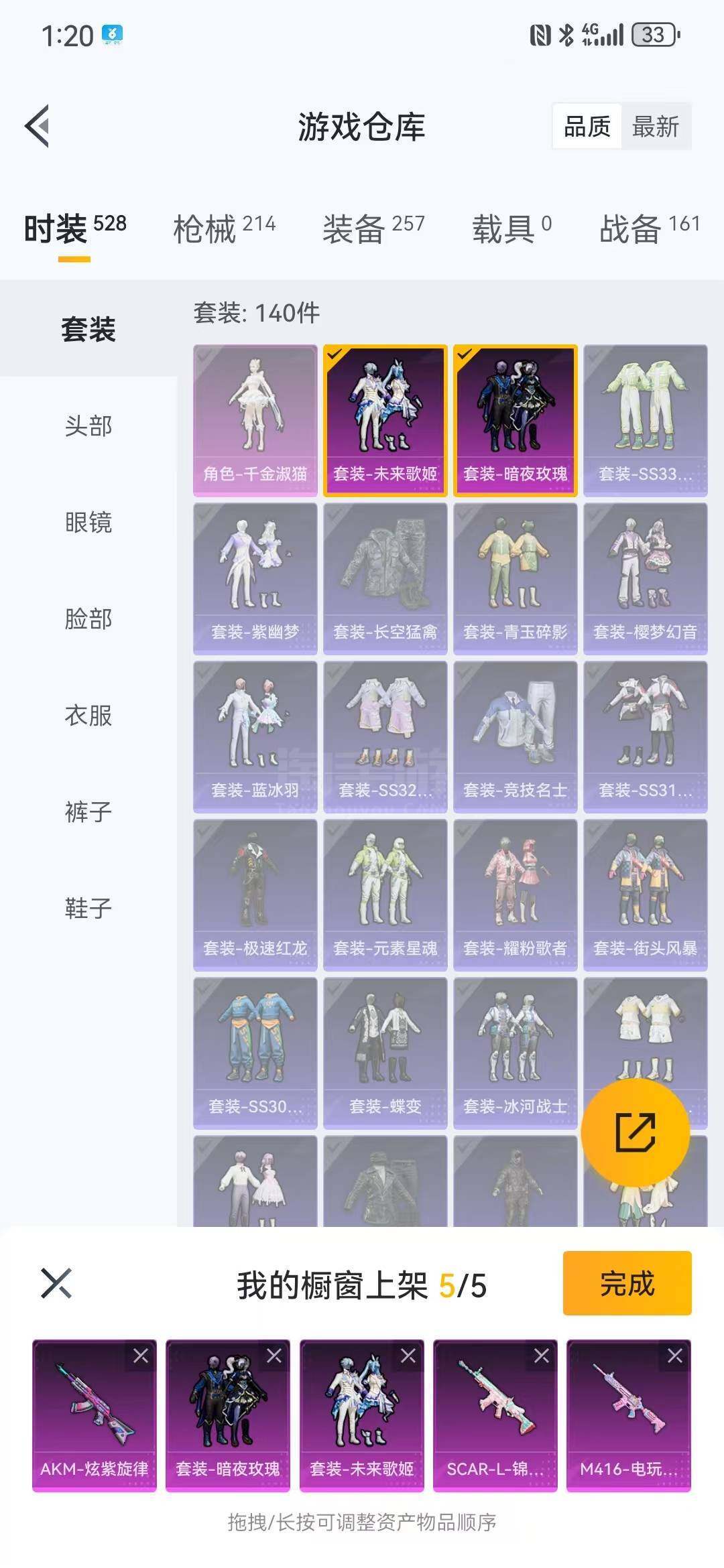Switch to the 装备 tab
This screenshot has height=1568, width=724.
click(373, 229)
